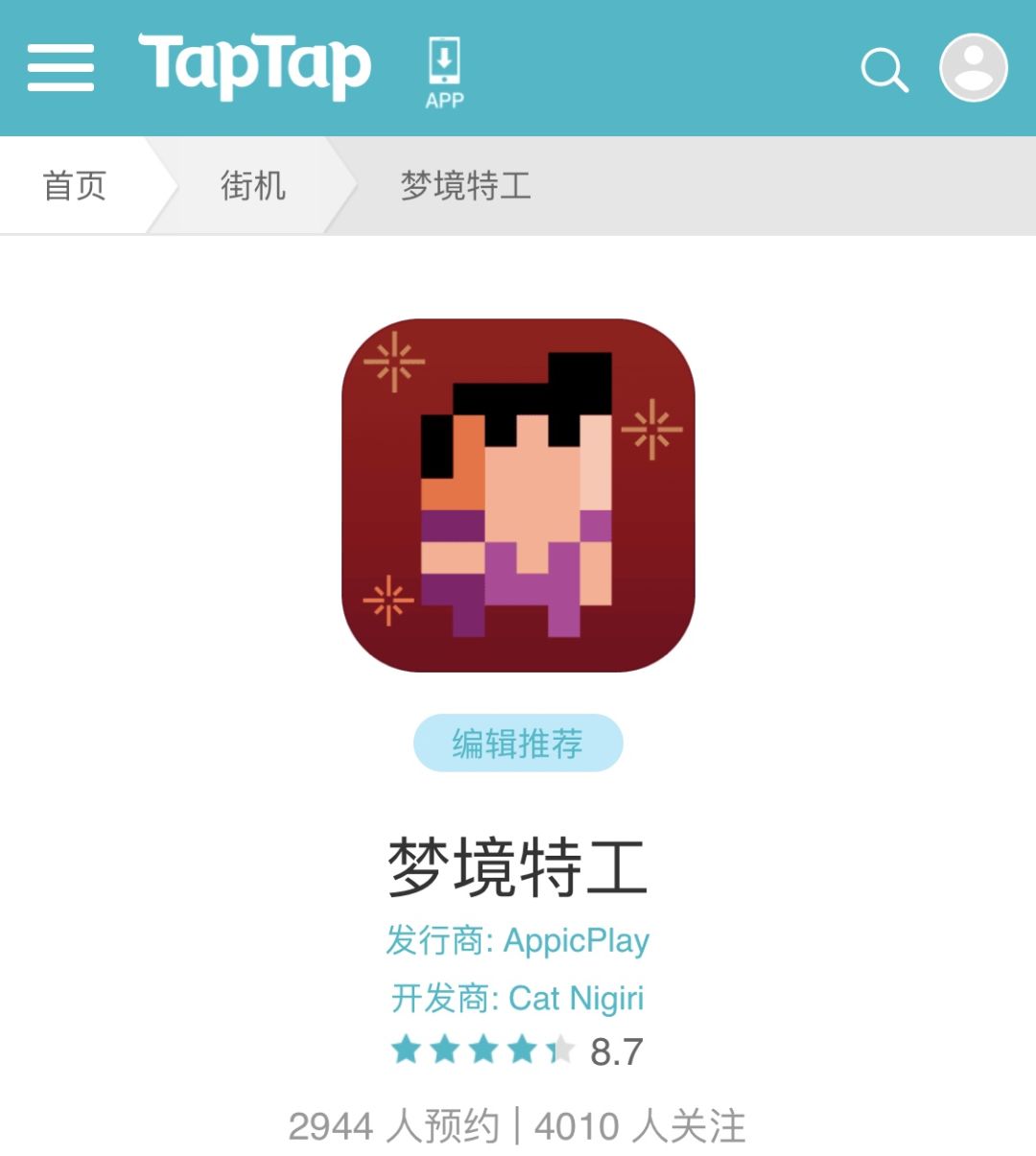This screenshot has height=1156, width=1036.
Task: Navigate to 首页 in the breadcrumb
Action: [x=74, y=186]
